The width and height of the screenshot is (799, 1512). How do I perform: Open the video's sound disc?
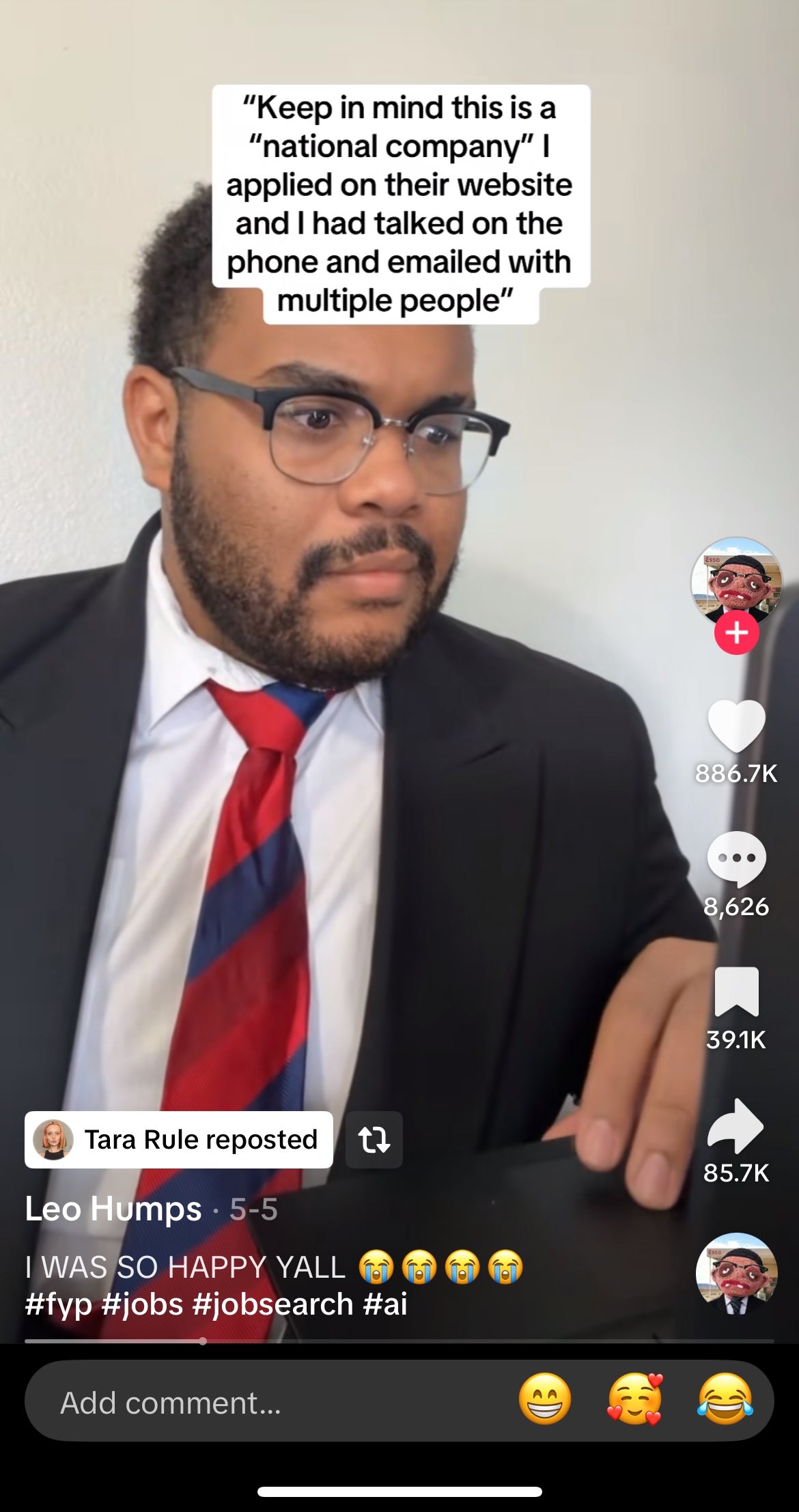tap(736, 1274)
